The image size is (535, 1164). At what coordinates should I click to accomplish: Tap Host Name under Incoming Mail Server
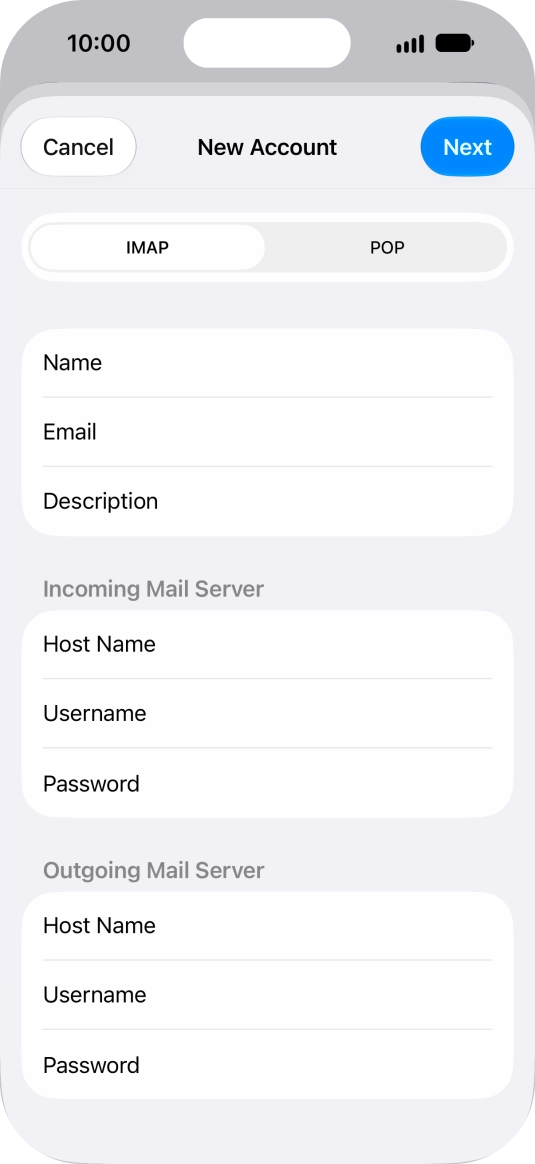267,644
